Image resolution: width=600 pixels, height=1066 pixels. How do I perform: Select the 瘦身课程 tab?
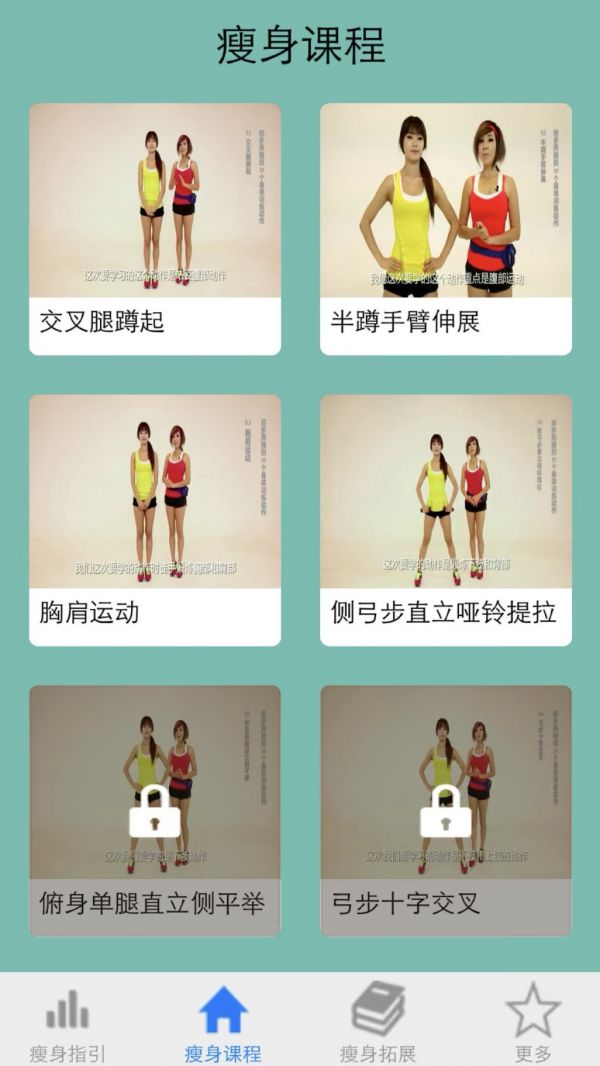coord(223,1022)
